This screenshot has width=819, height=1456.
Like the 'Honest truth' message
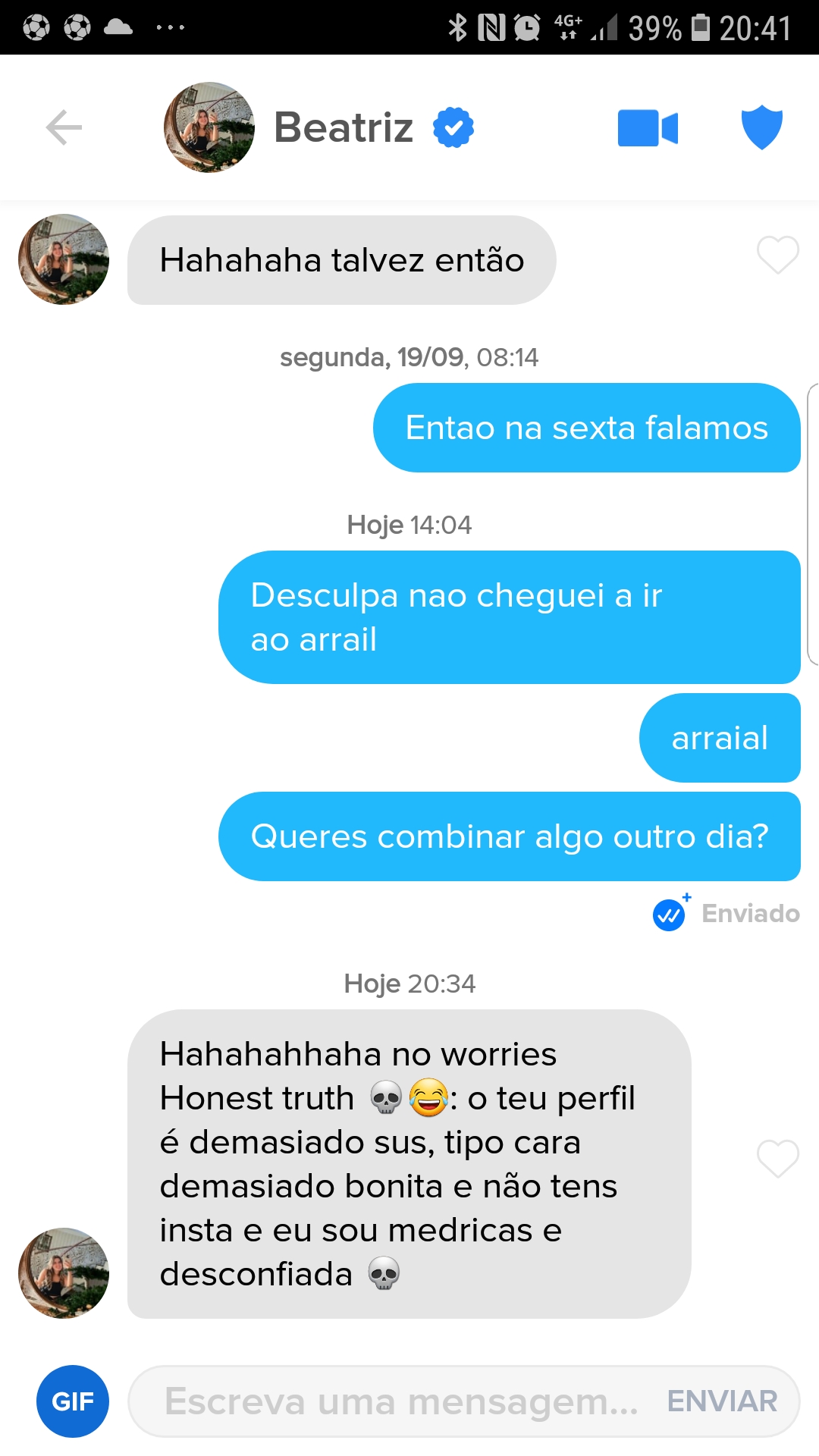[778, 1159]
